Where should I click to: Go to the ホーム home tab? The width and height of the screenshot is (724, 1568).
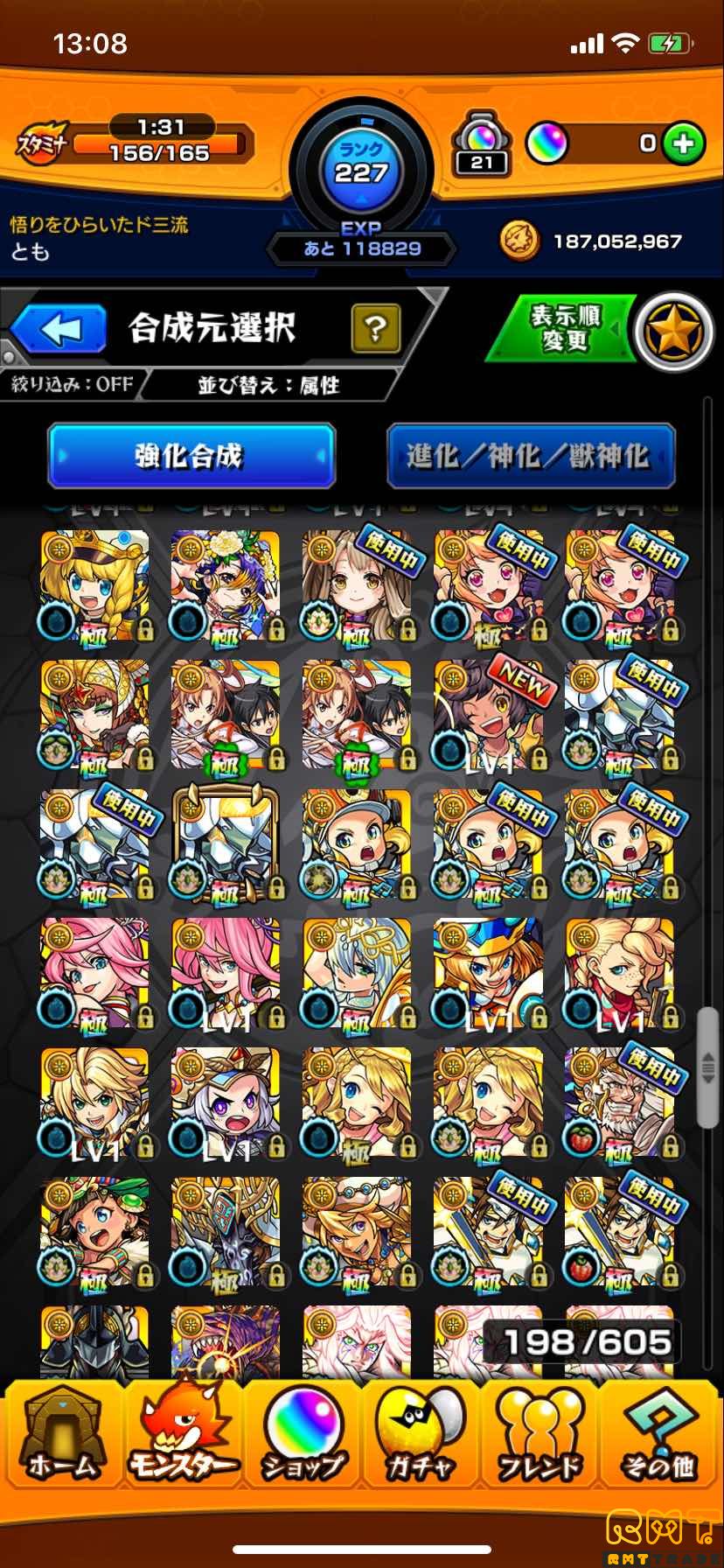[x=63, y=1437]
